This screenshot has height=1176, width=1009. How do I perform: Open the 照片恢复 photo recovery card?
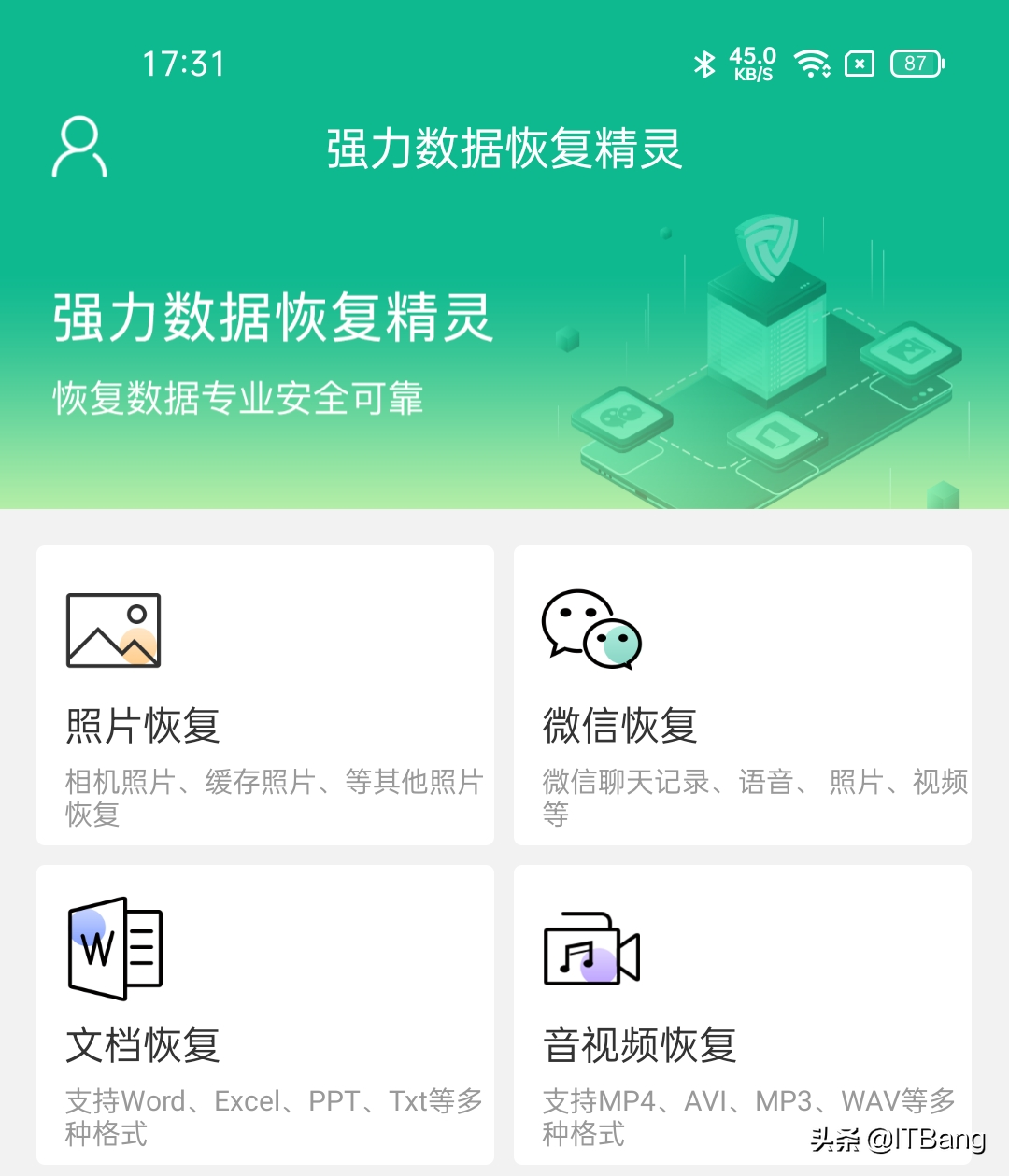265,696
